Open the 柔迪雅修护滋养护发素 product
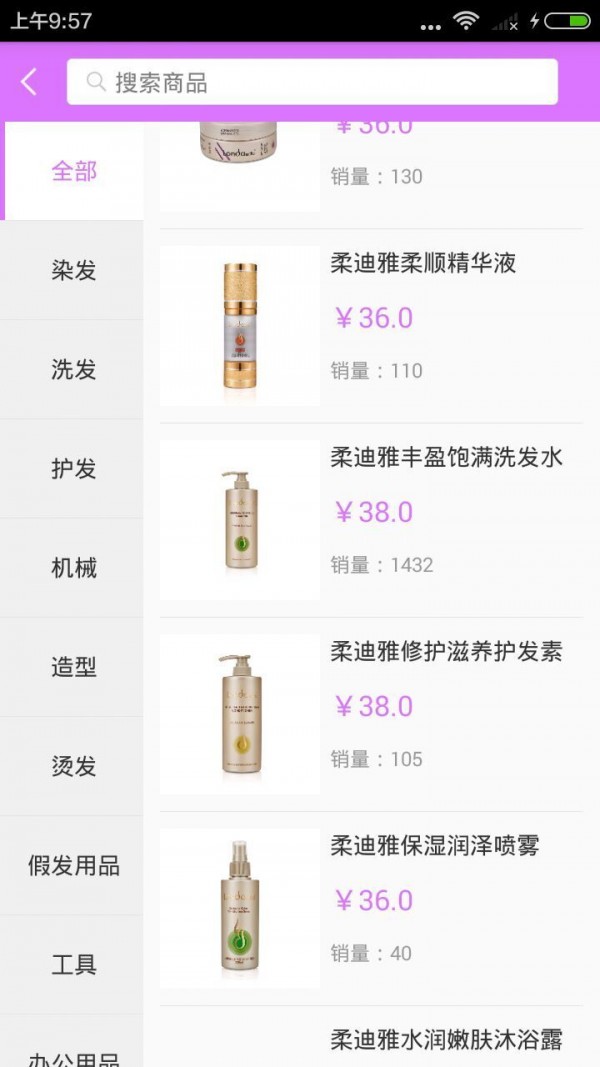 point(446,652)
